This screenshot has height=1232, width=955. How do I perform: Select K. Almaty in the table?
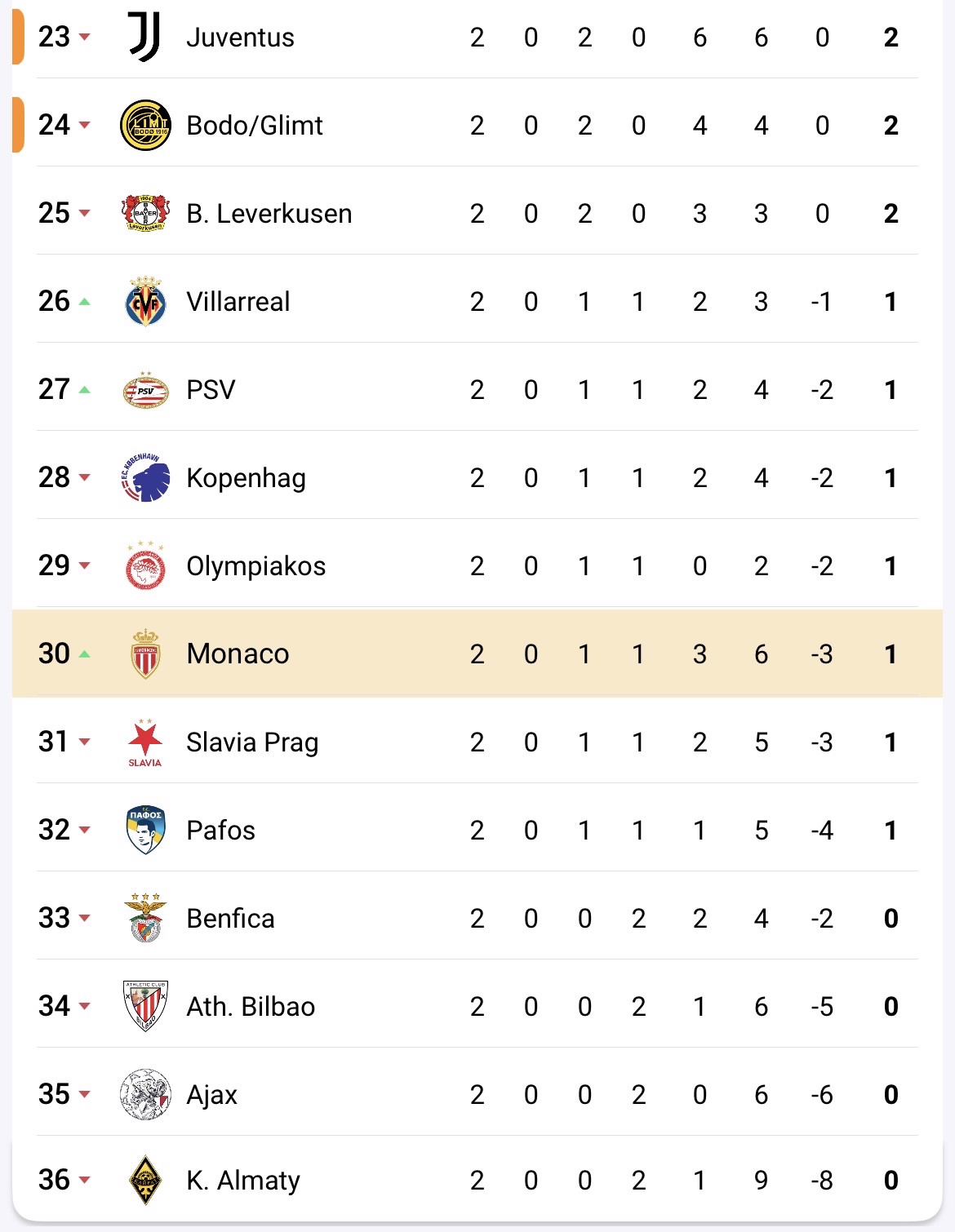(x=242, y=1181)
